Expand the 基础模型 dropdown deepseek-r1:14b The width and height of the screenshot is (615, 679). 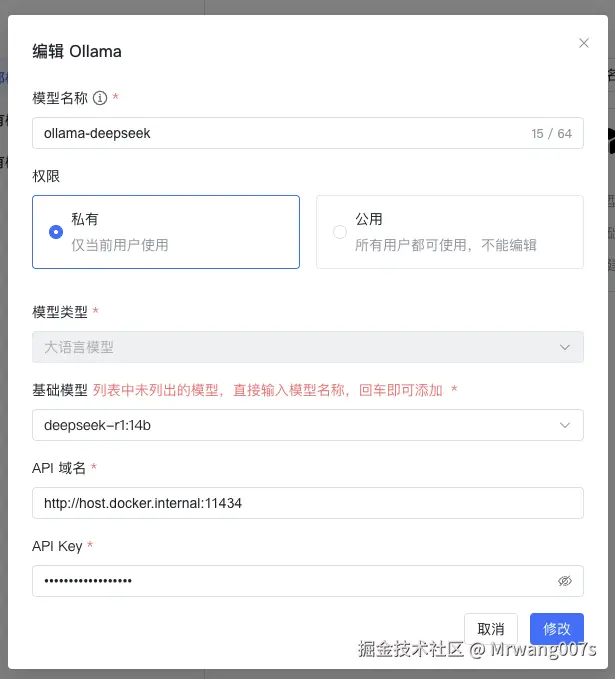tap(307, 425)
